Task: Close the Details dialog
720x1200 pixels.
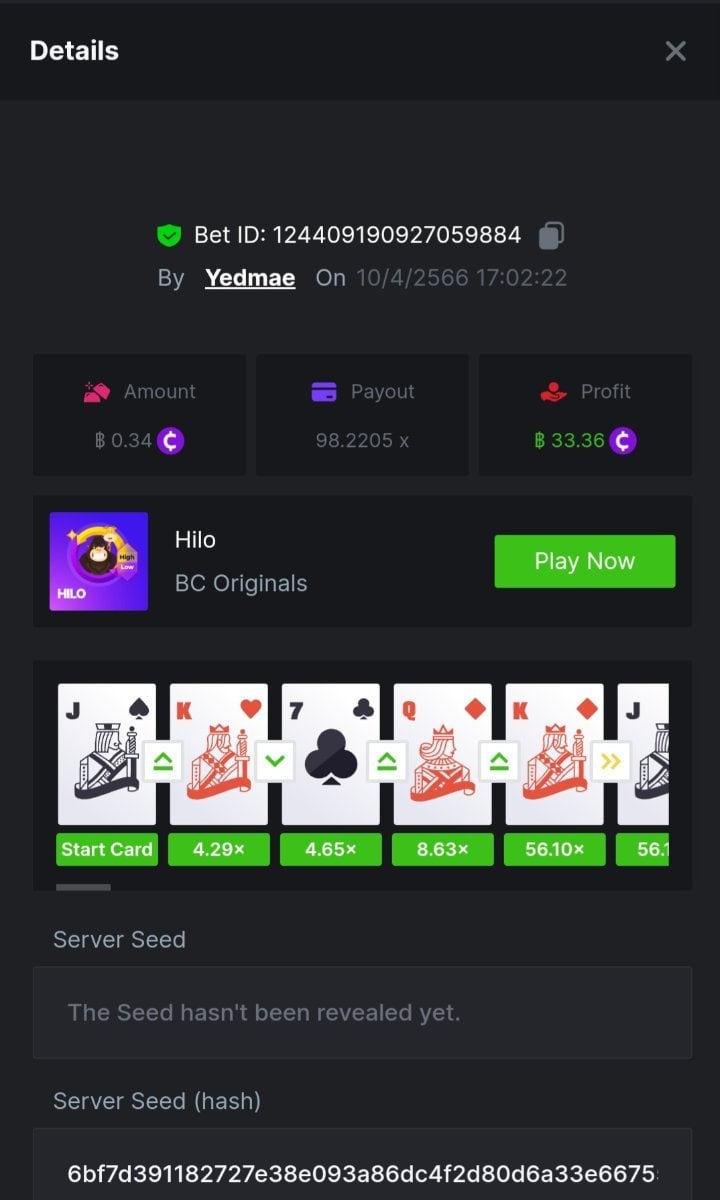Action: [675, 51]
